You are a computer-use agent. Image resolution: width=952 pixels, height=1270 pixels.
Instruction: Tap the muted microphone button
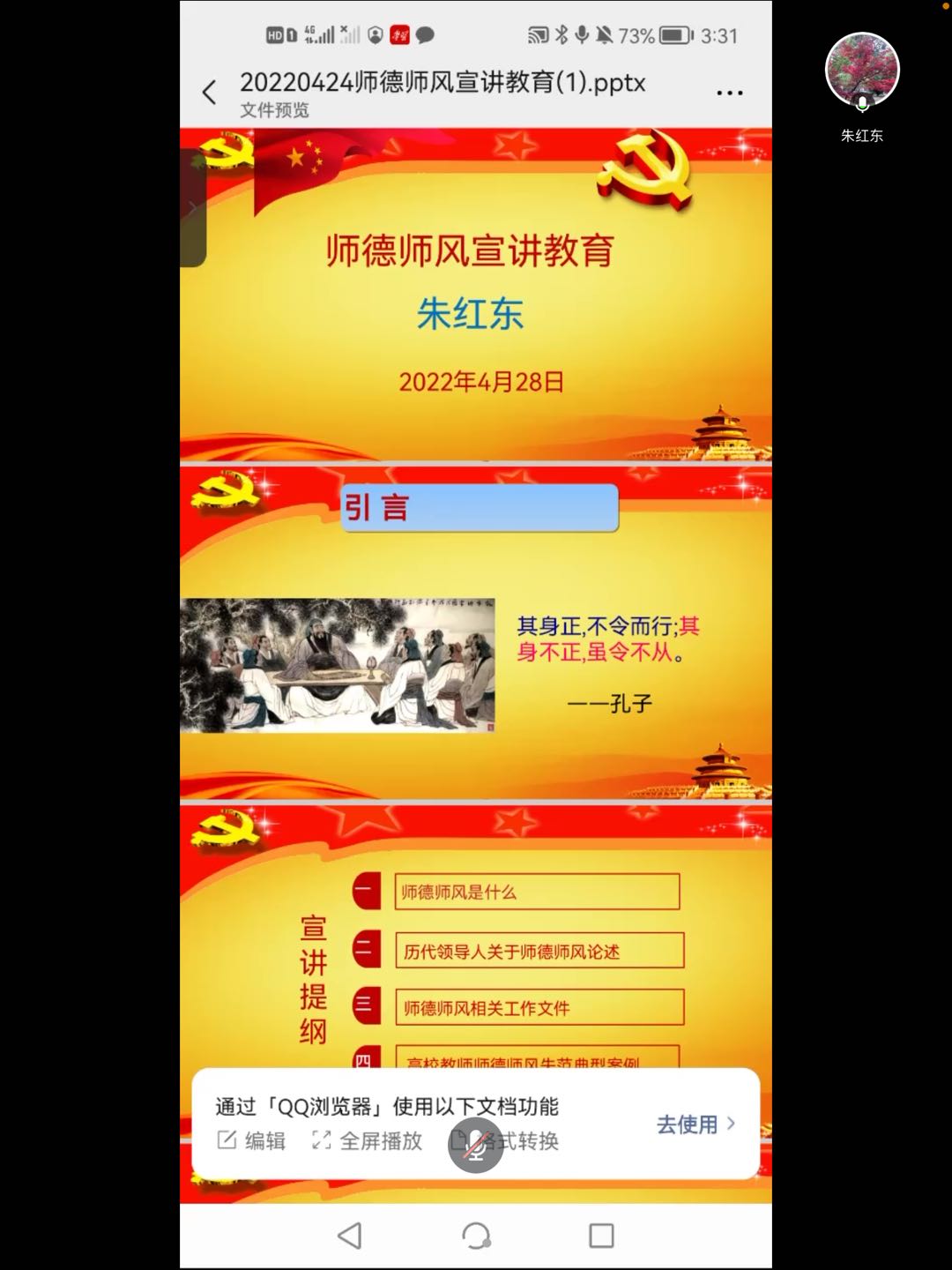[475, 1145]
